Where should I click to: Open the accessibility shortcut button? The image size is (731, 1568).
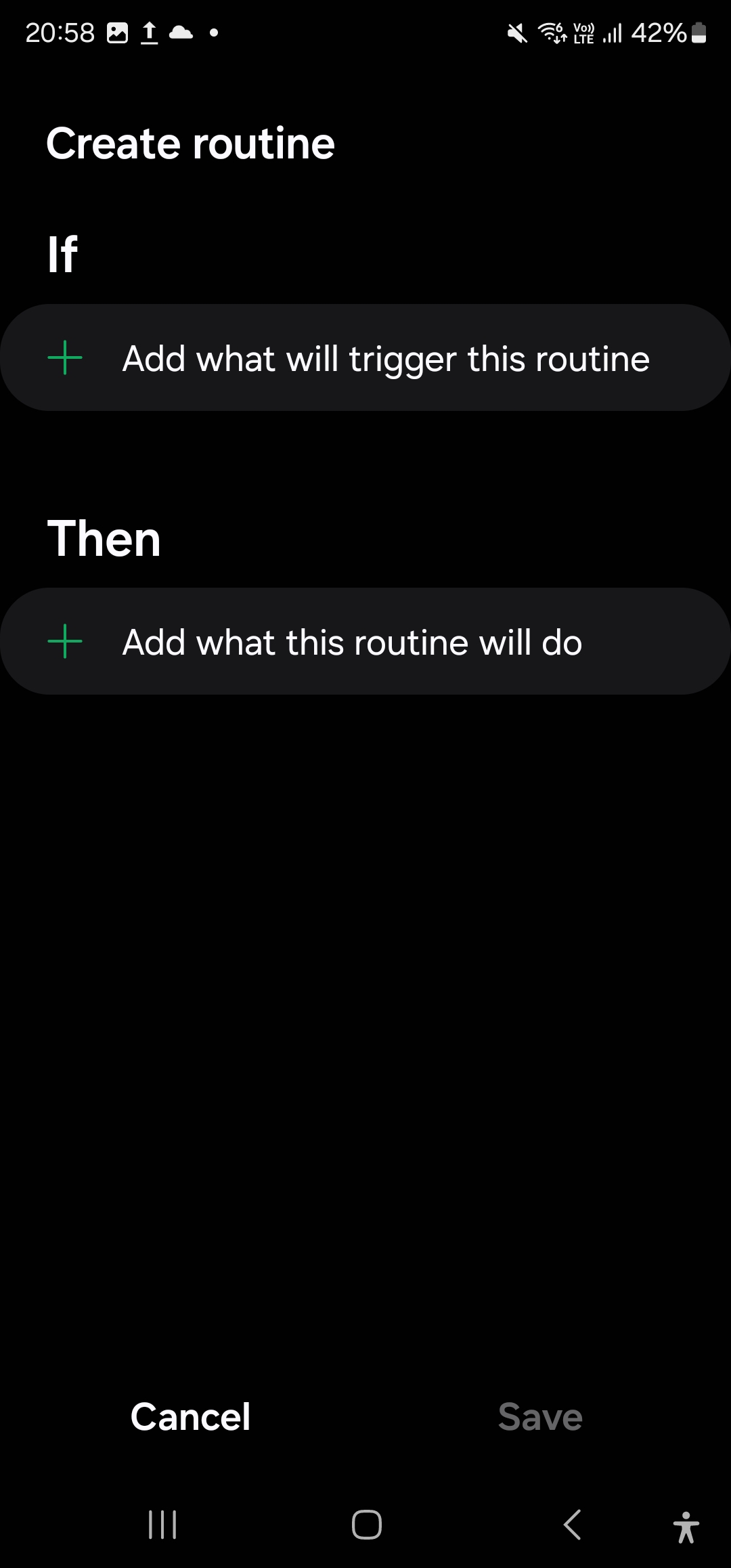coord(686,1527)
